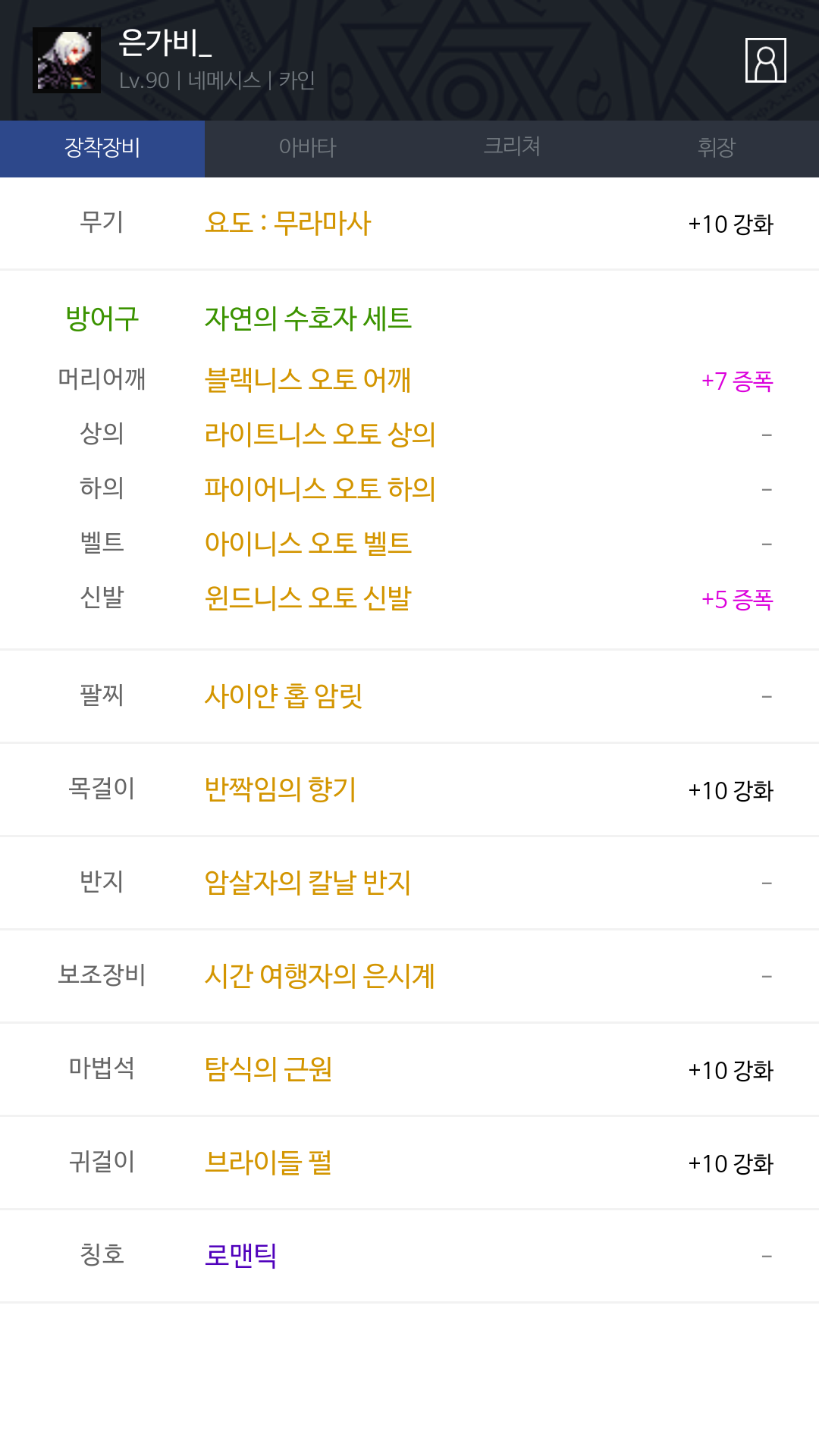This screenshot has width=819, height=1456.
Task: Open bracelet 사이얀 홉 암릿
Action: tap(284, 695)
